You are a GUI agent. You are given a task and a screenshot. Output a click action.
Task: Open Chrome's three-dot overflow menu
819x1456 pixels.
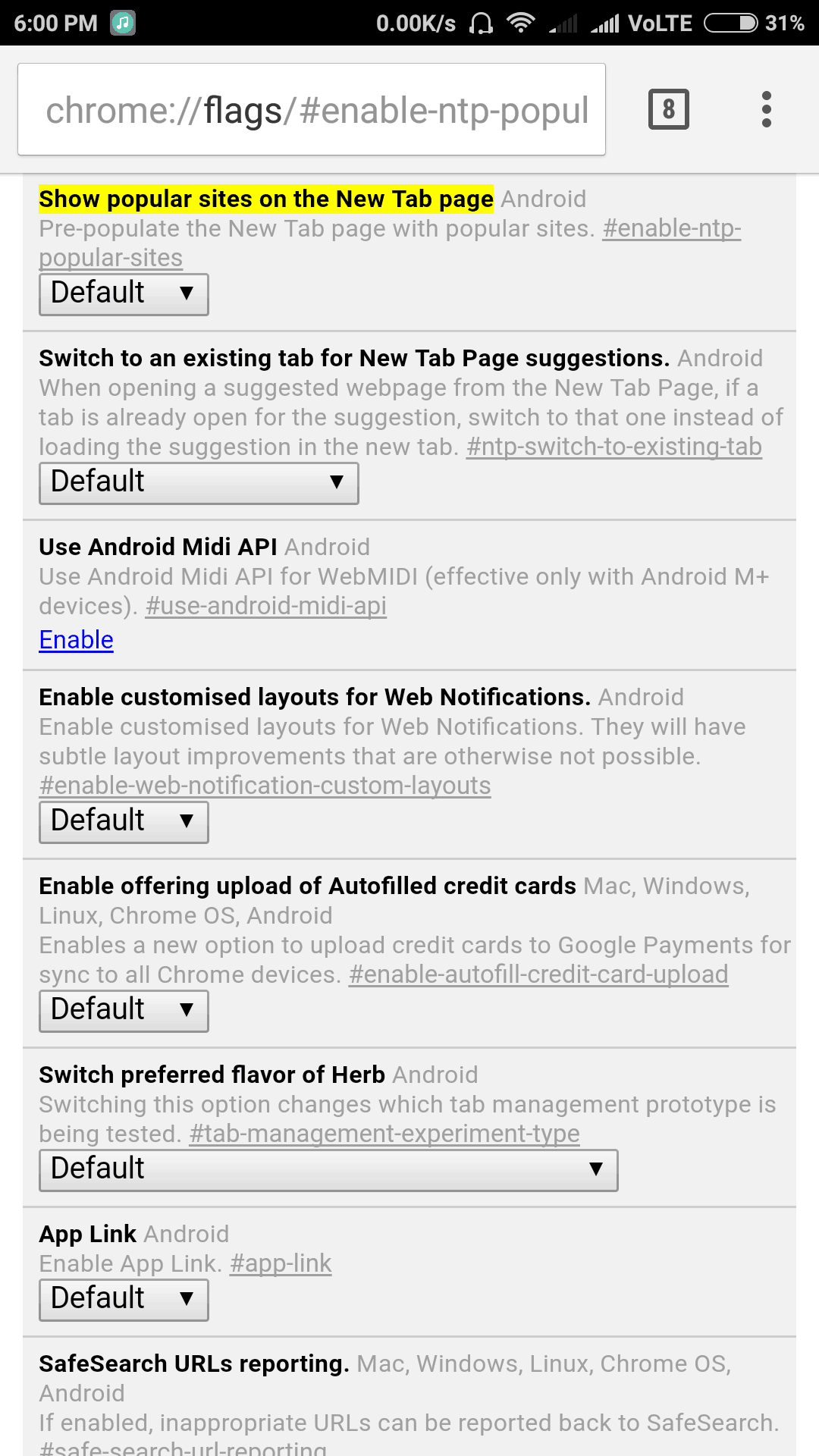pos(767,109)
